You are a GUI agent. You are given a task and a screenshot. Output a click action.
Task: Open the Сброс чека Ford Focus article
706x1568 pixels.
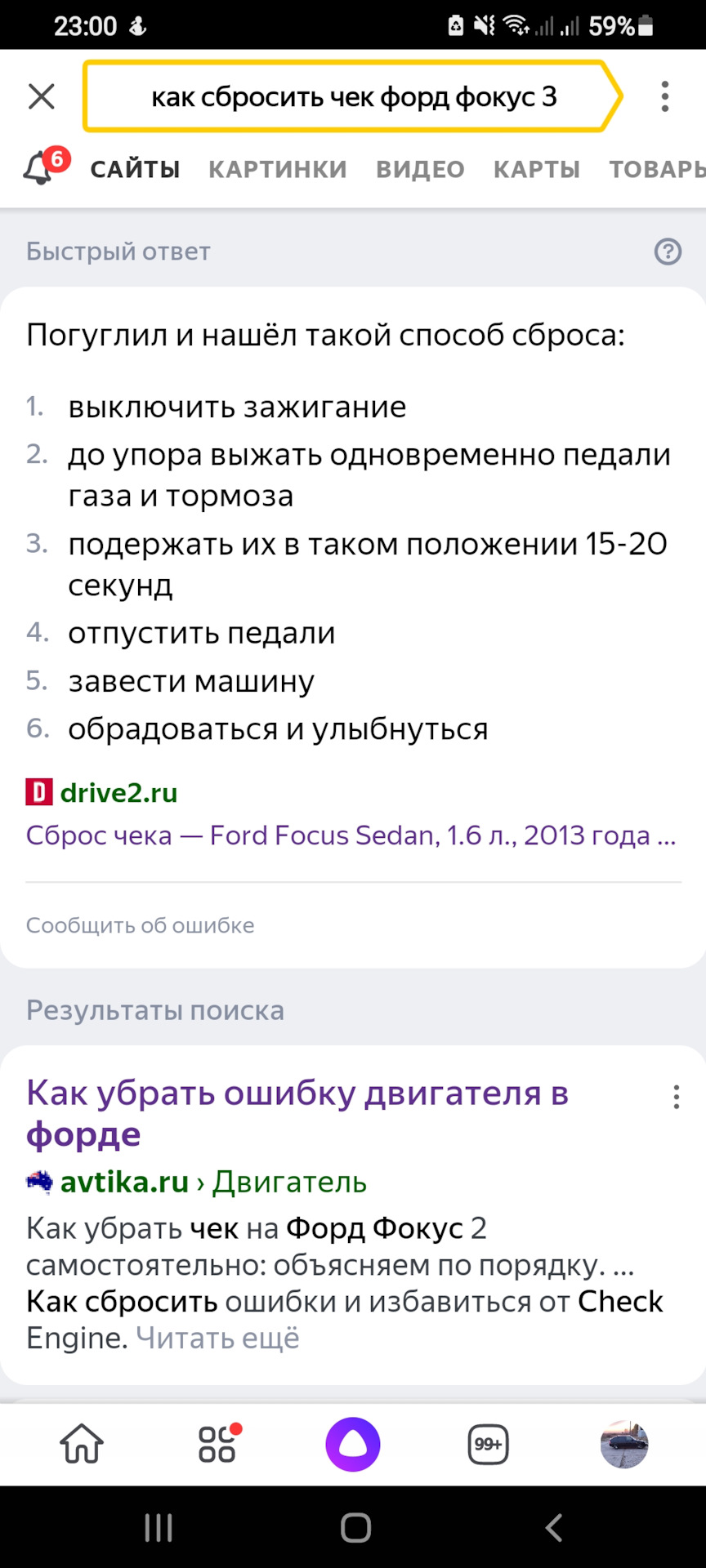(x=351, y=835)
